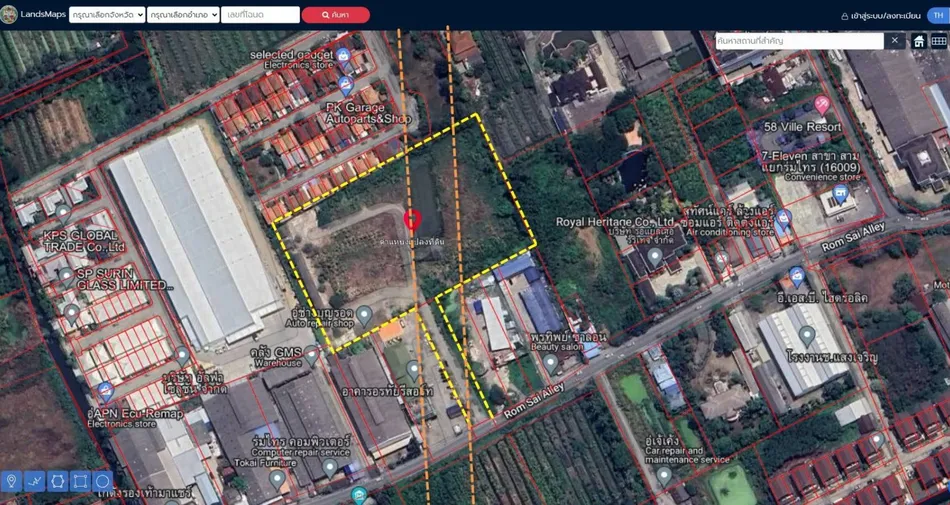The image size is (950, 505).
Task: Open login / register link
Action: pos(880,16)
